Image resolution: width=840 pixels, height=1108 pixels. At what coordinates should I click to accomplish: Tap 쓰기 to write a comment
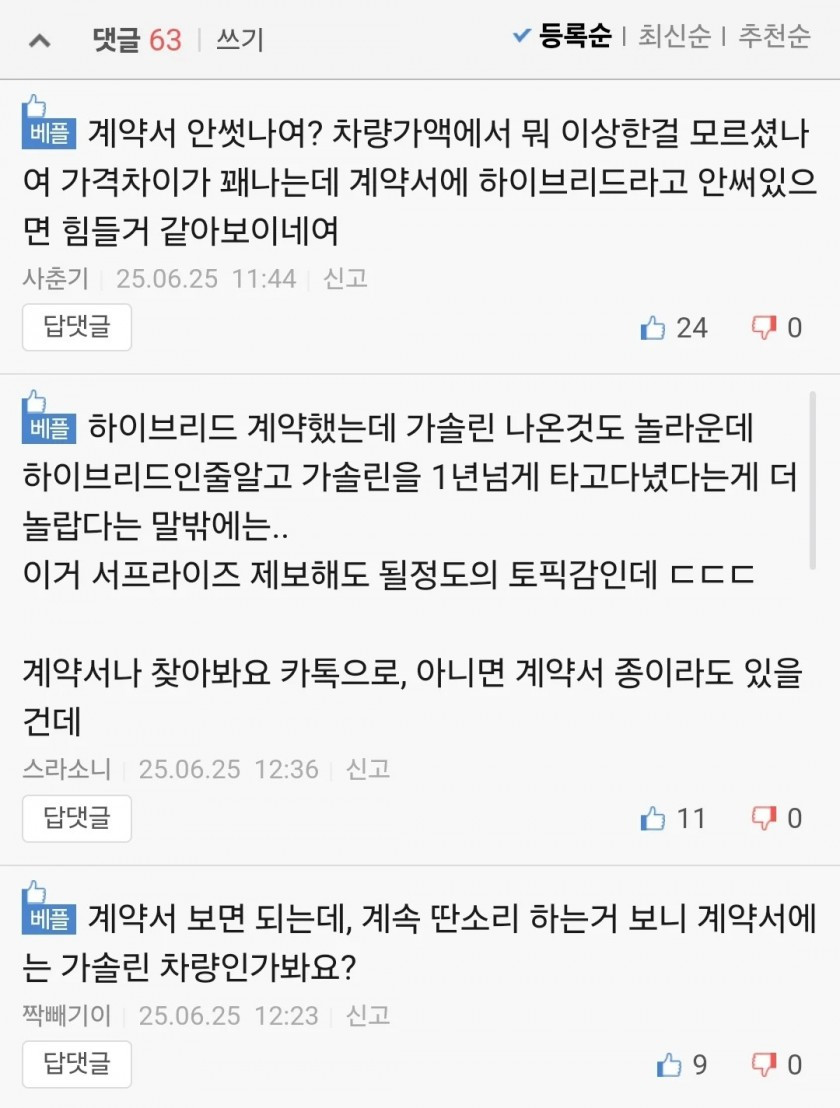[240, 40]
